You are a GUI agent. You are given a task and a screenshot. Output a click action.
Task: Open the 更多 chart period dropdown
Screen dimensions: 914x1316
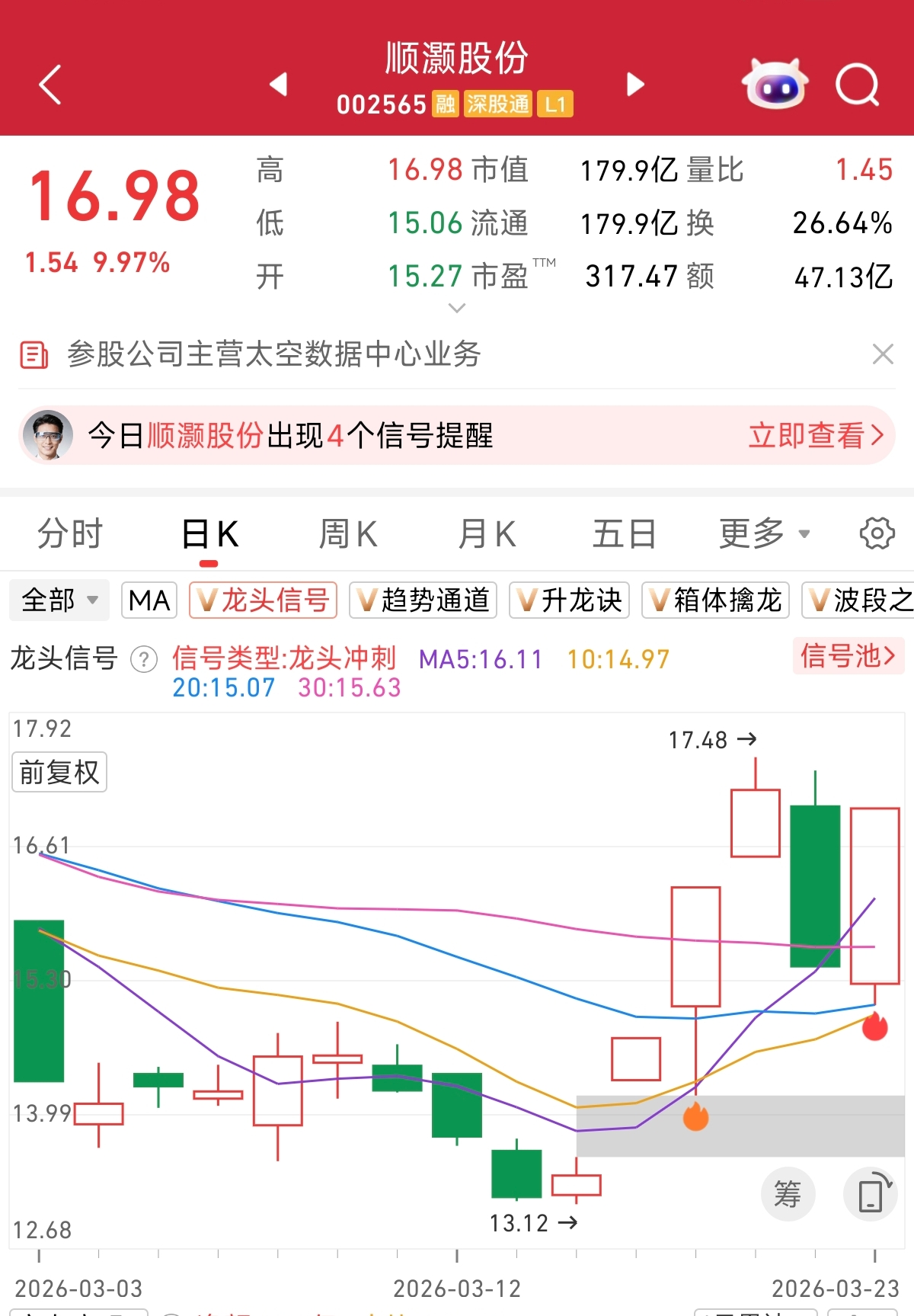click(x=764, y=533)
